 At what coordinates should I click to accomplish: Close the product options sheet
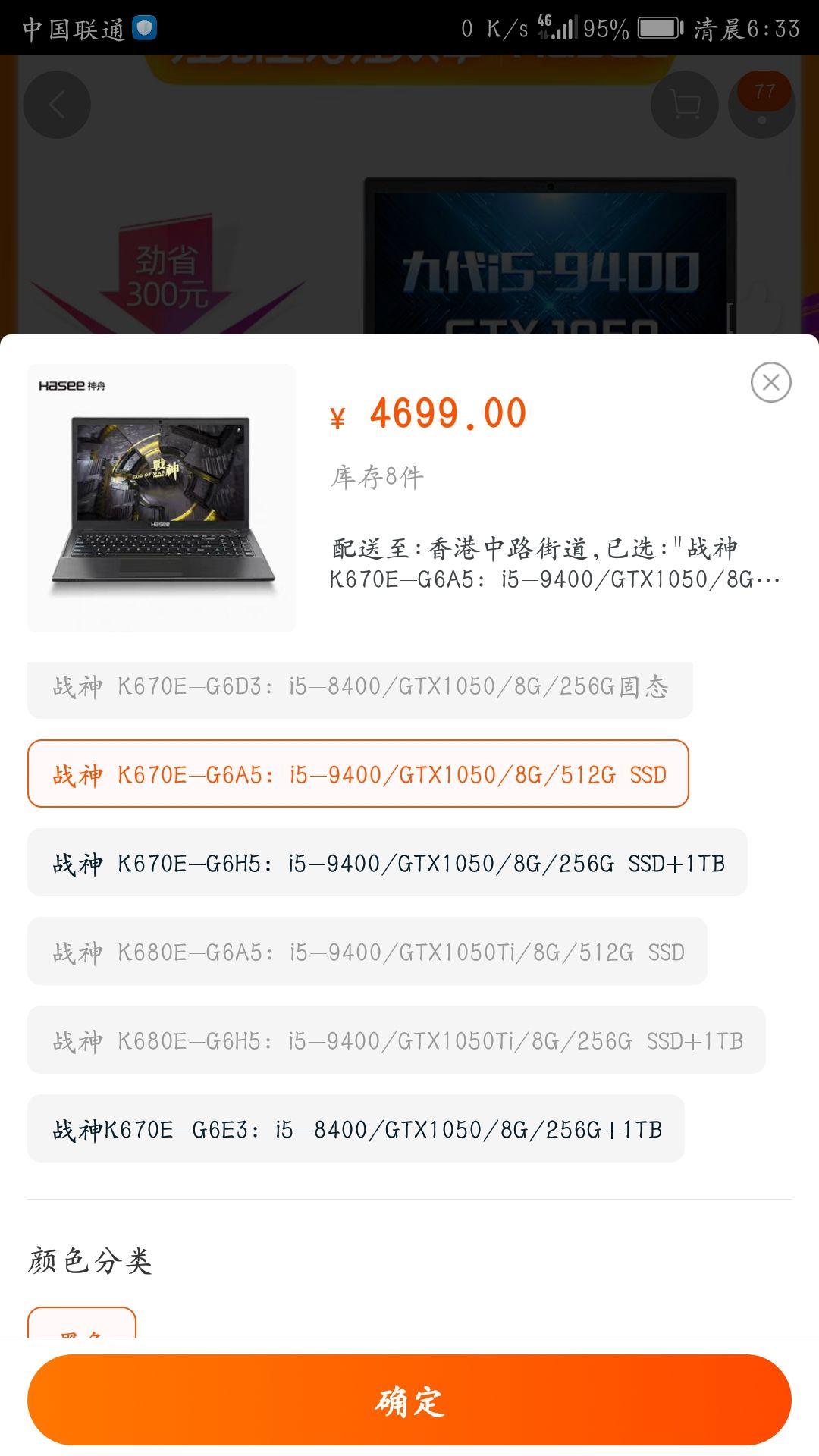770,382
